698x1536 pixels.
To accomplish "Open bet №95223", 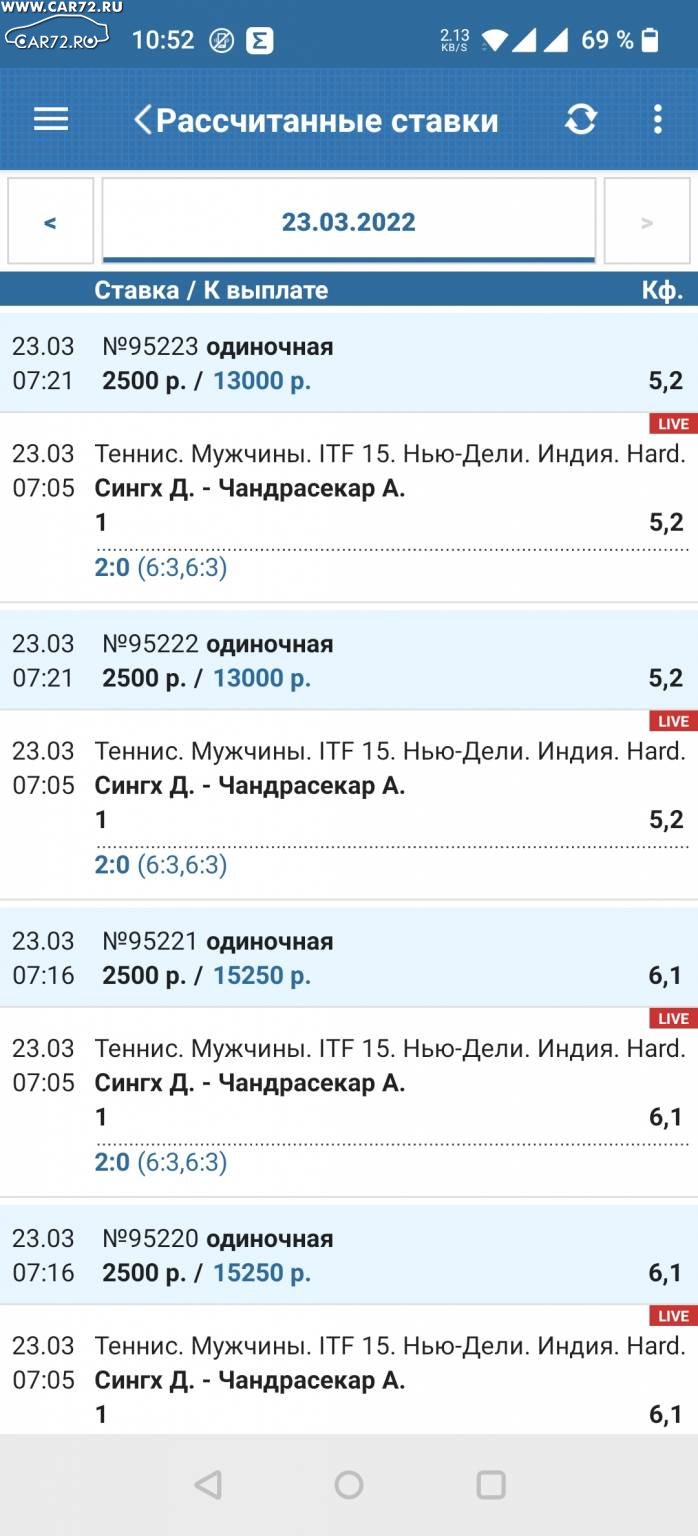I will tap(349, 363).
